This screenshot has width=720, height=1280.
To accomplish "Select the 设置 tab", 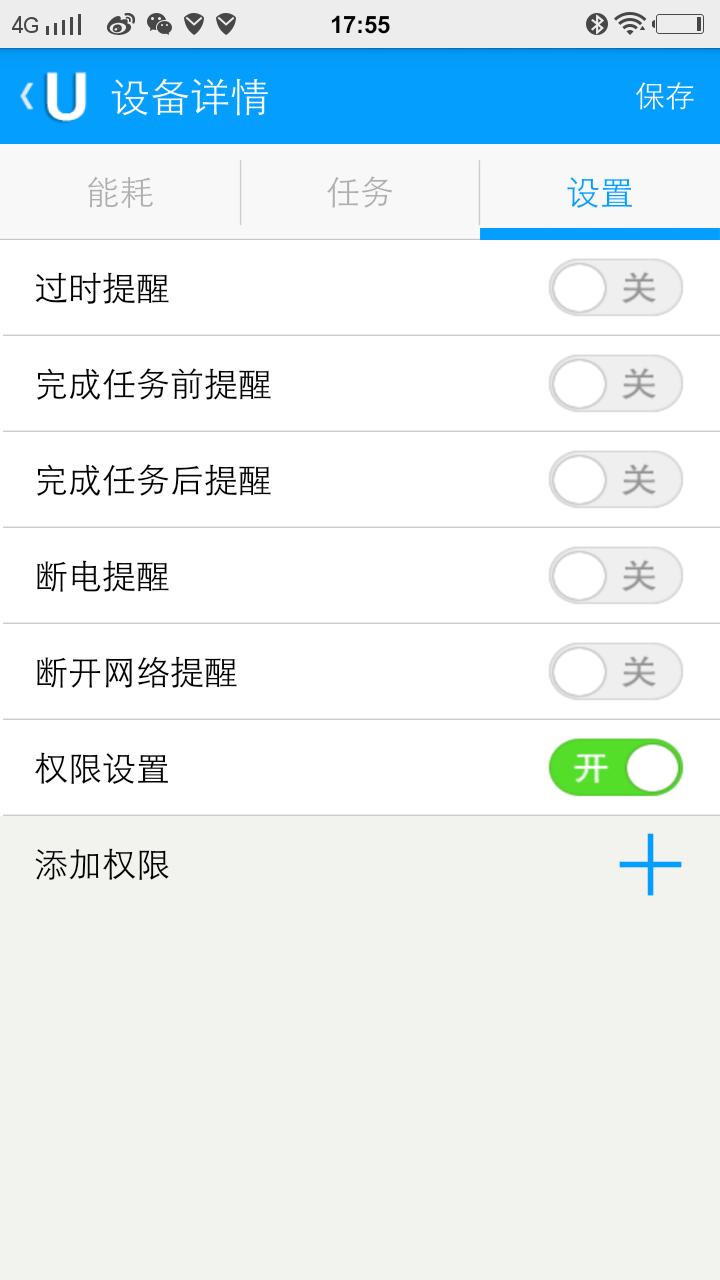I will (x=600, y=192).
